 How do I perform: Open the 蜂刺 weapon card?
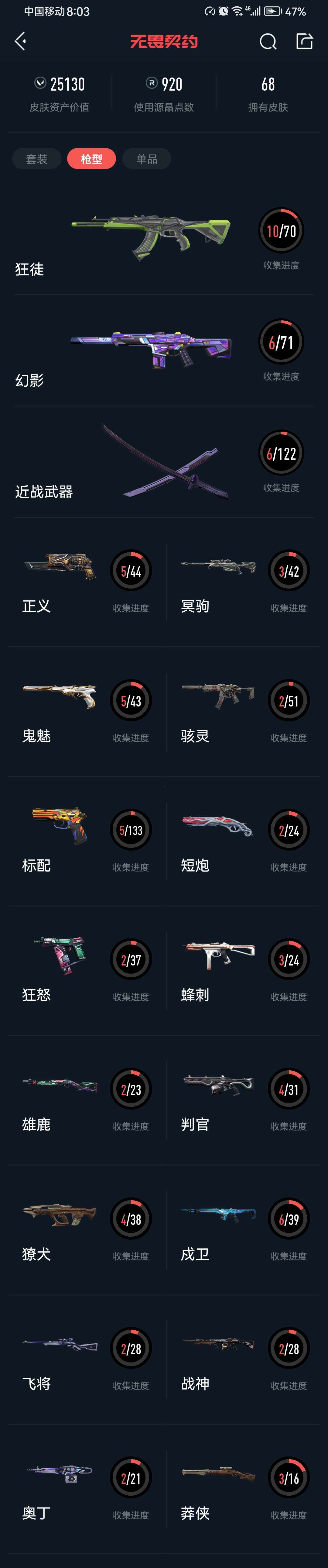click(x=243, y=970)
